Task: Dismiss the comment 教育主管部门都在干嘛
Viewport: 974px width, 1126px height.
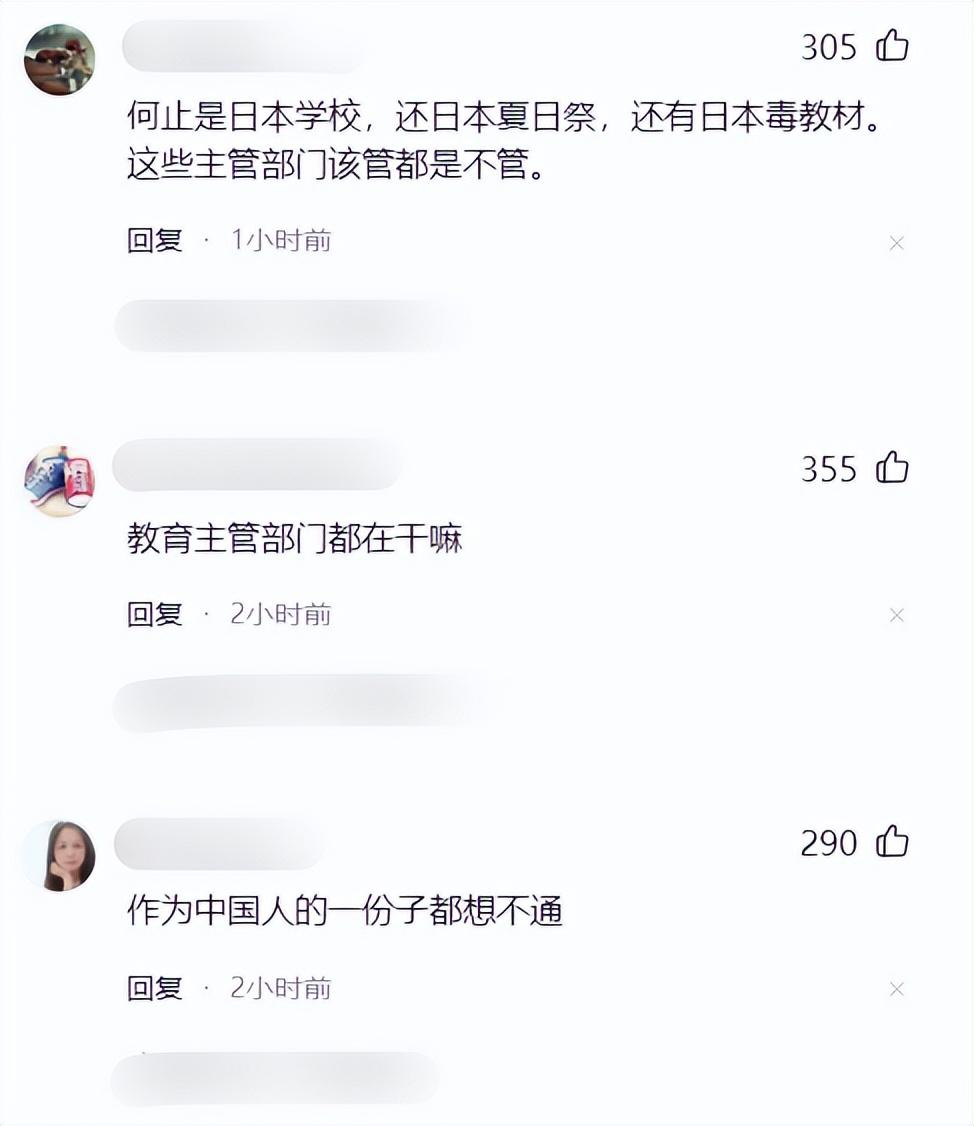Action: tap(896, 615)
